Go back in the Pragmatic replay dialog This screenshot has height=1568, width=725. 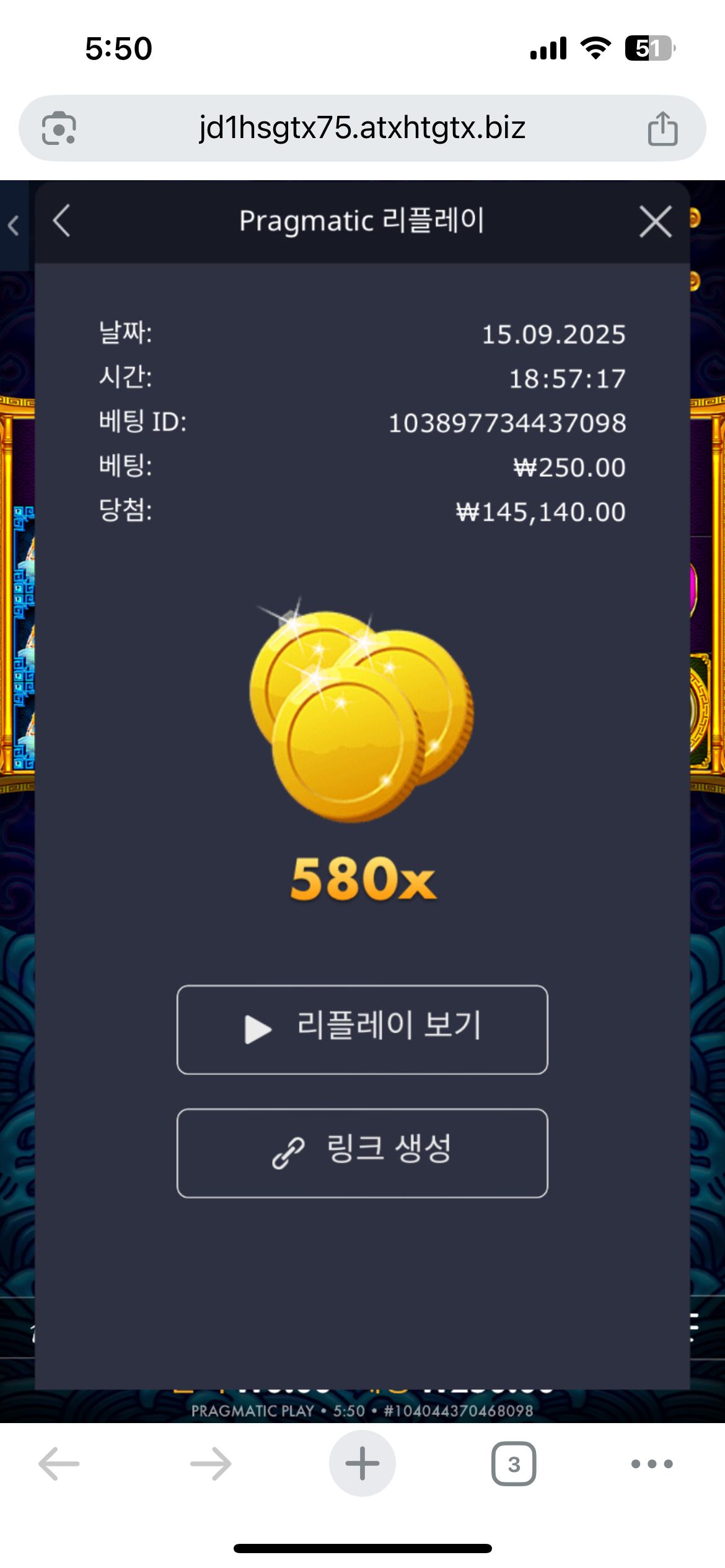(62, 221)
